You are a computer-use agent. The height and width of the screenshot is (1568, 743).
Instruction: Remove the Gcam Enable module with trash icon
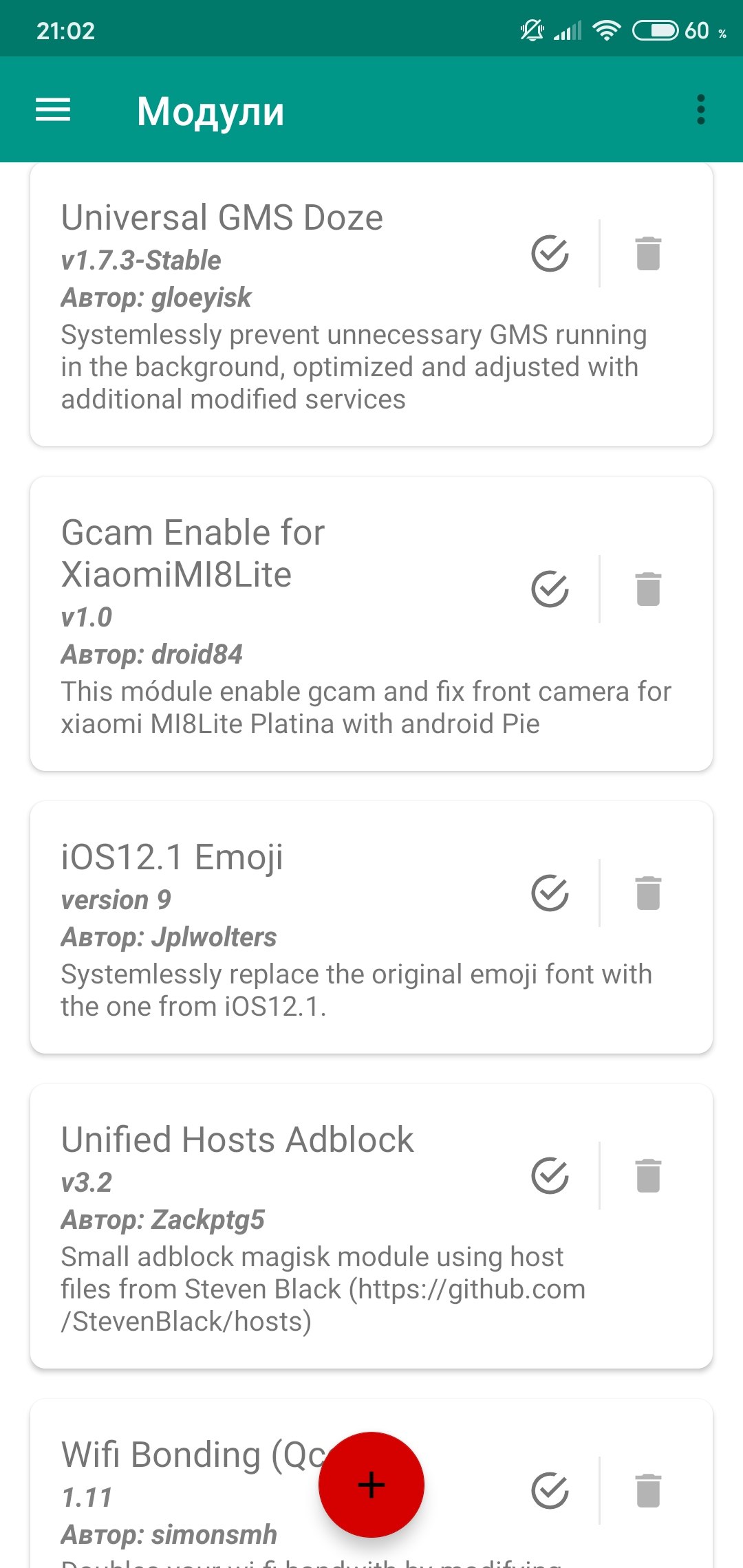coord(648,589)
